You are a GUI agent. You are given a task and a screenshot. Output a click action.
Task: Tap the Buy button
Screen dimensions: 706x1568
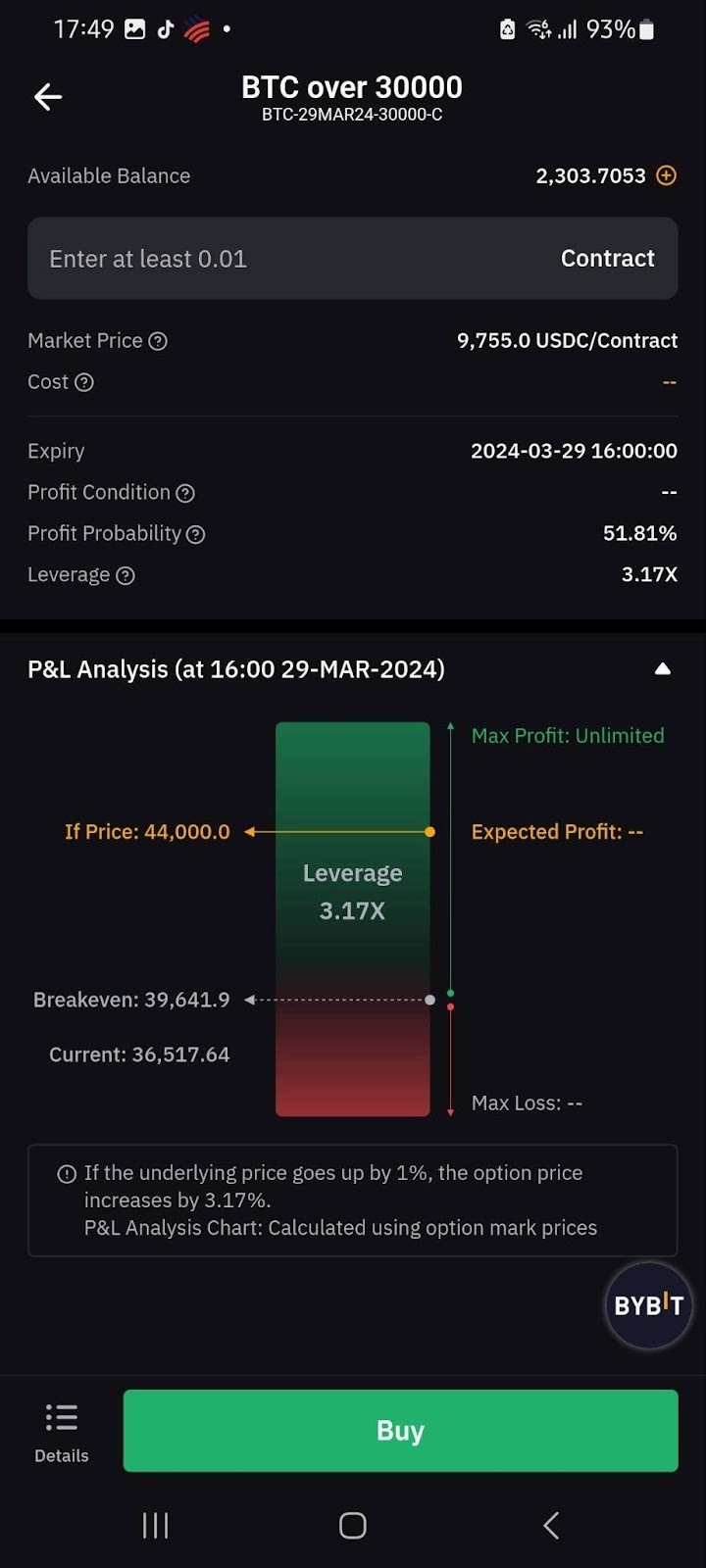400,1431
